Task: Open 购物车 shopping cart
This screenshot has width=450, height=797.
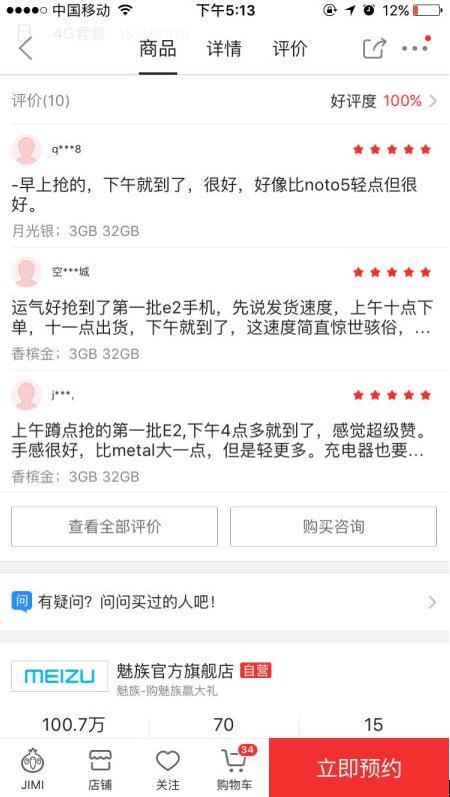Action: (x=235, y=768)
